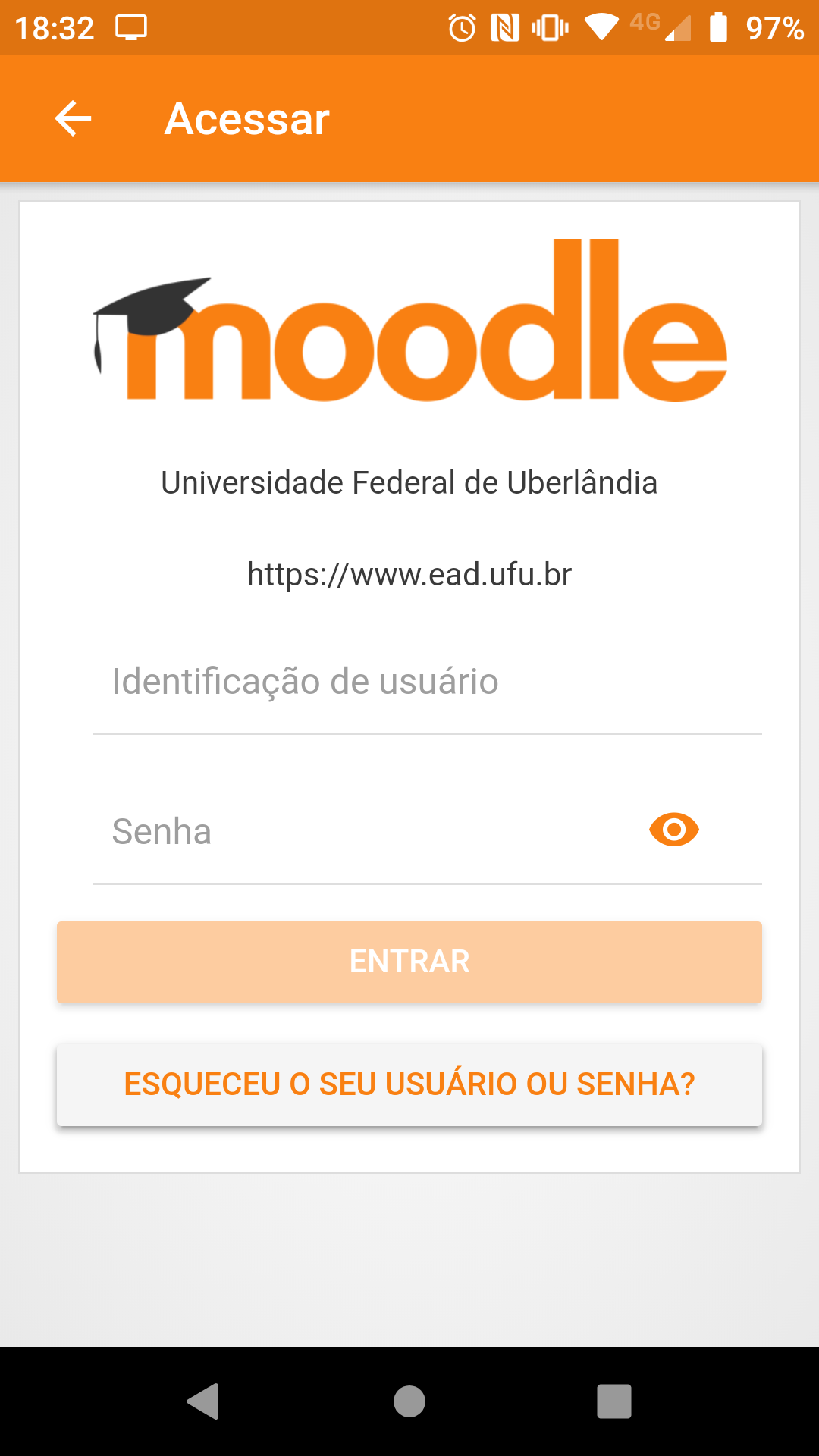This screenshot has width=819, height=1456.
Task: Click the https://www.ead.ufu.br link text
Action: click(x=409, y=574)
